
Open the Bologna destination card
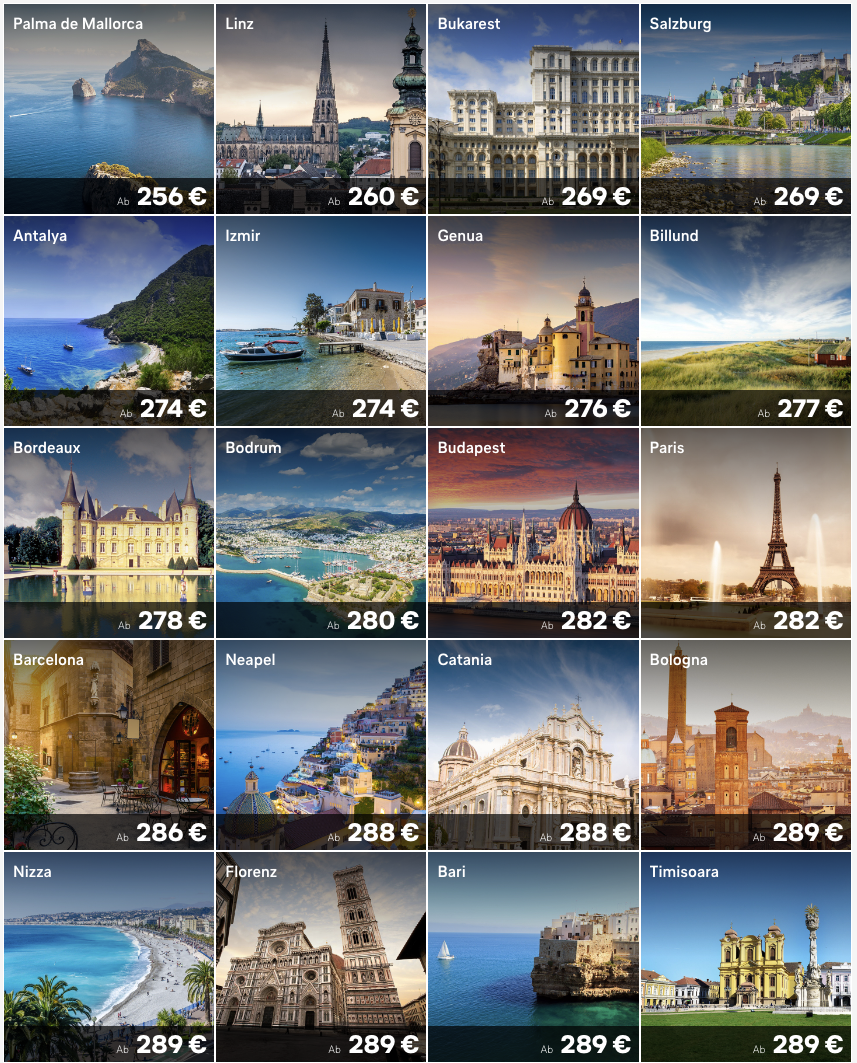[x=745, y=744]
